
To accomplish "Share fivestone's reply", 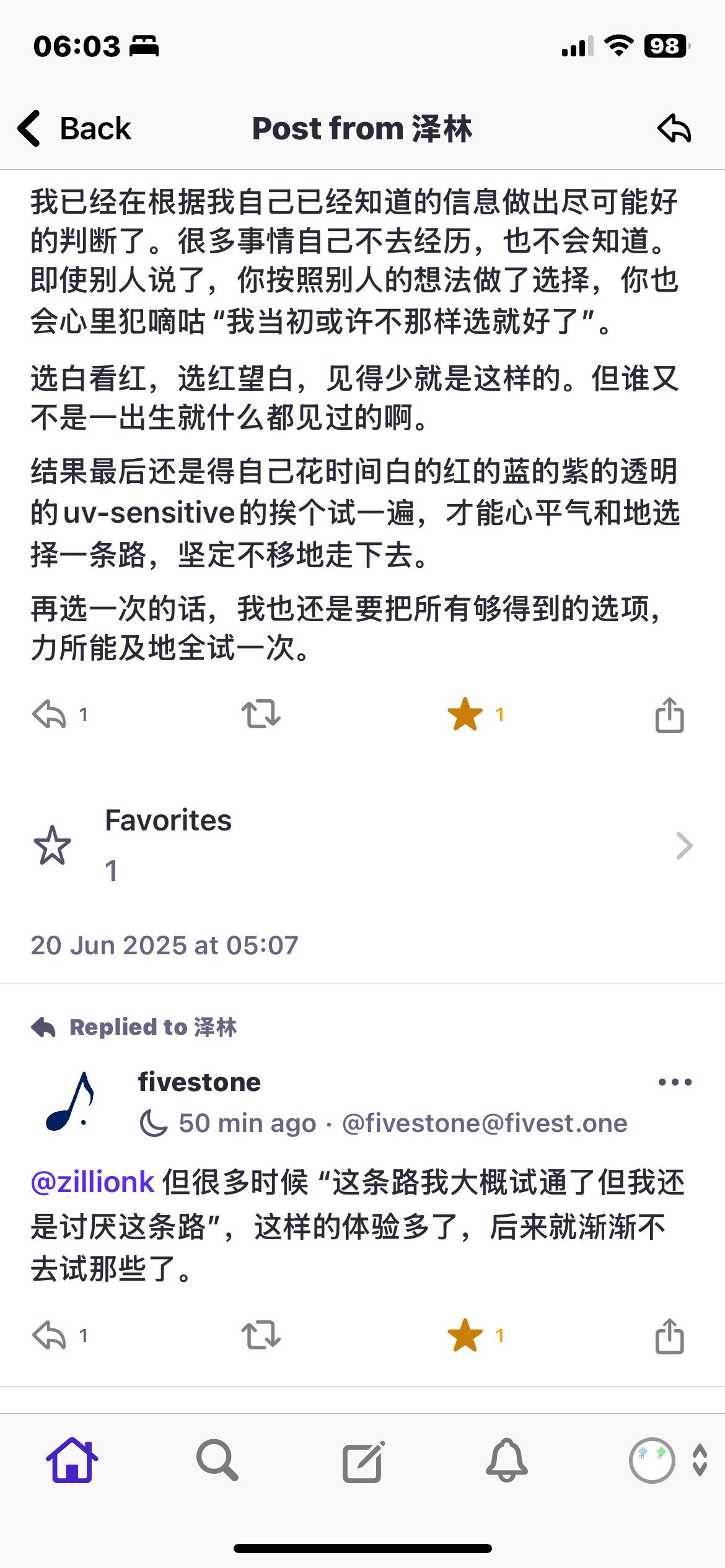I will [669, 1336].
